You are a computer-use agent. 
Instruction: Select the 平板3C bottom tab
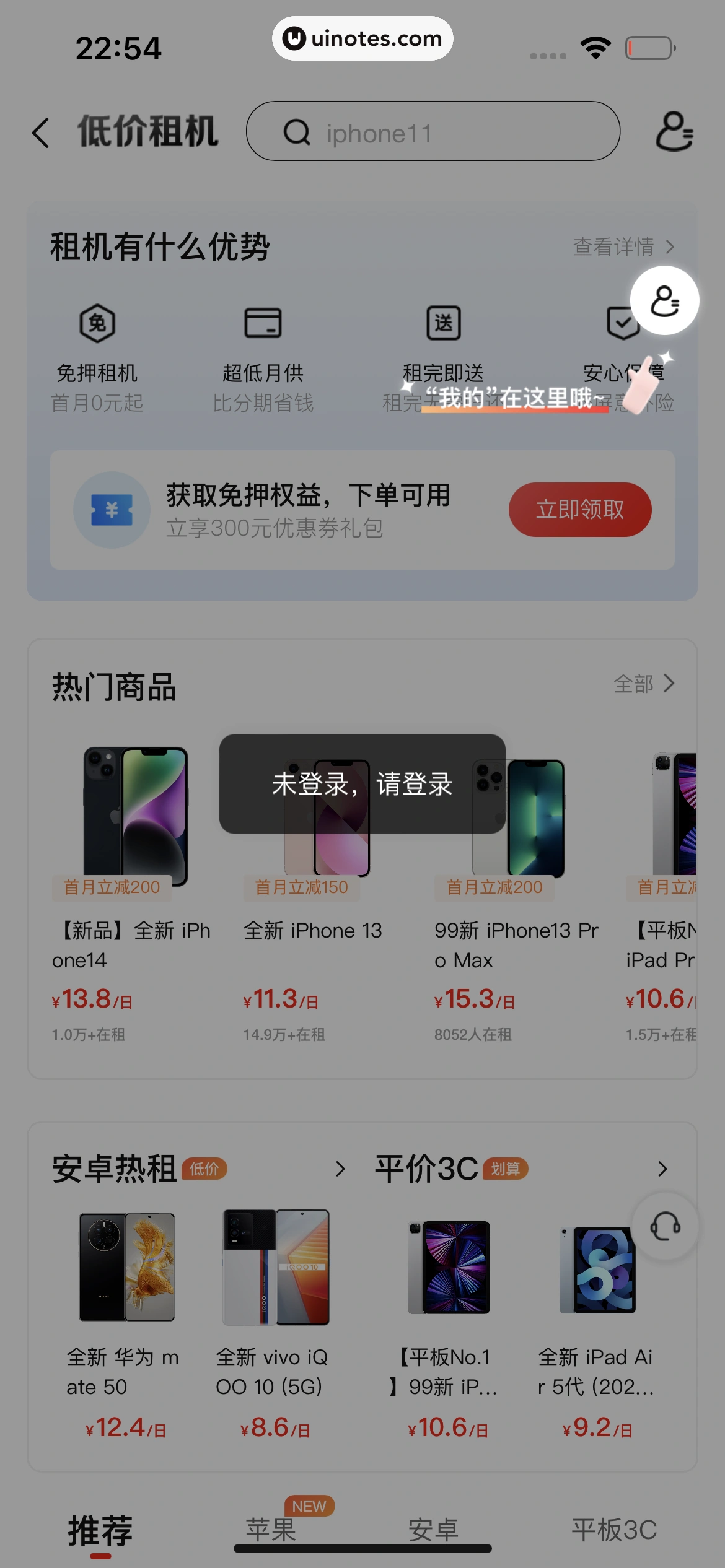click(614, 1530)
